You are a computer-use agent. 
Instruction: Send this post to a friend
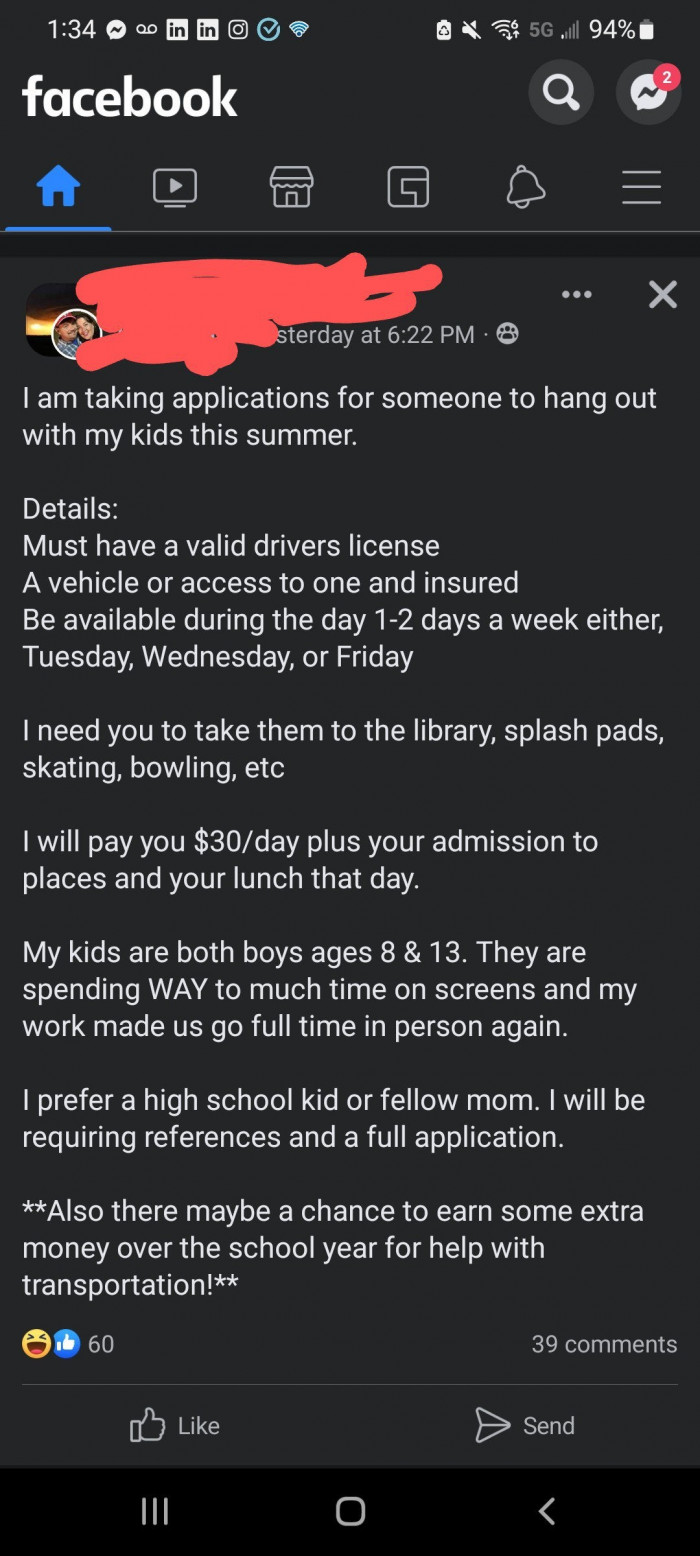pyautogui.click(x=525, y=1425)
